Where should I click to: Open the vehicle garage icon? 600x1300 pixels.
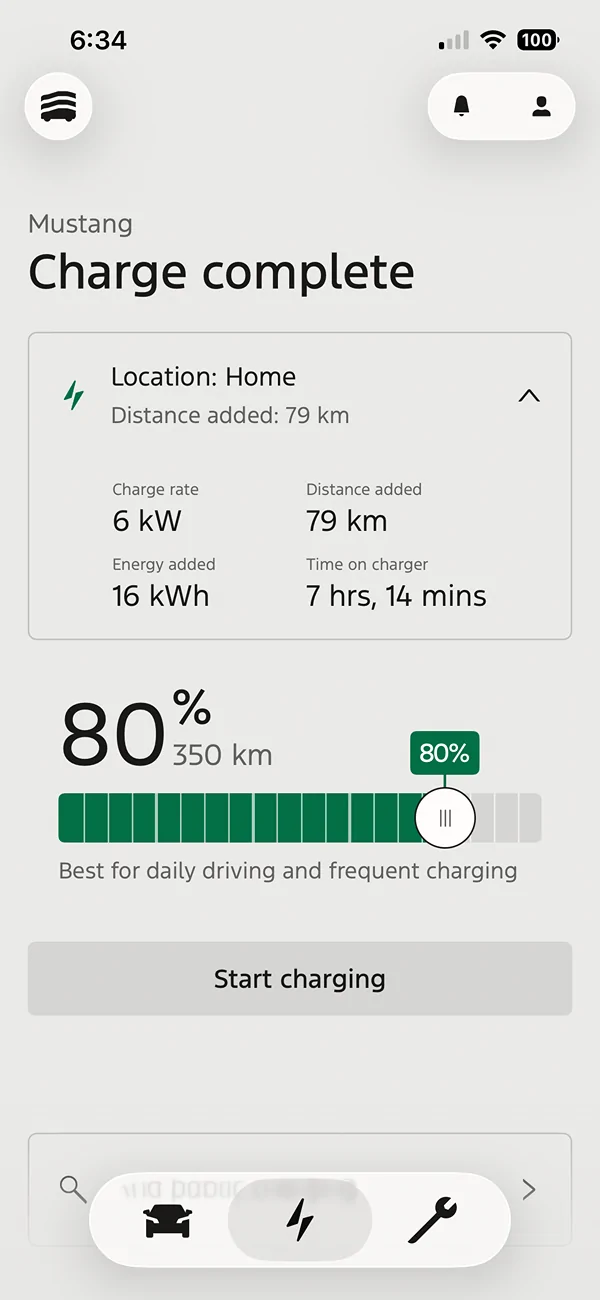(59, 106)
